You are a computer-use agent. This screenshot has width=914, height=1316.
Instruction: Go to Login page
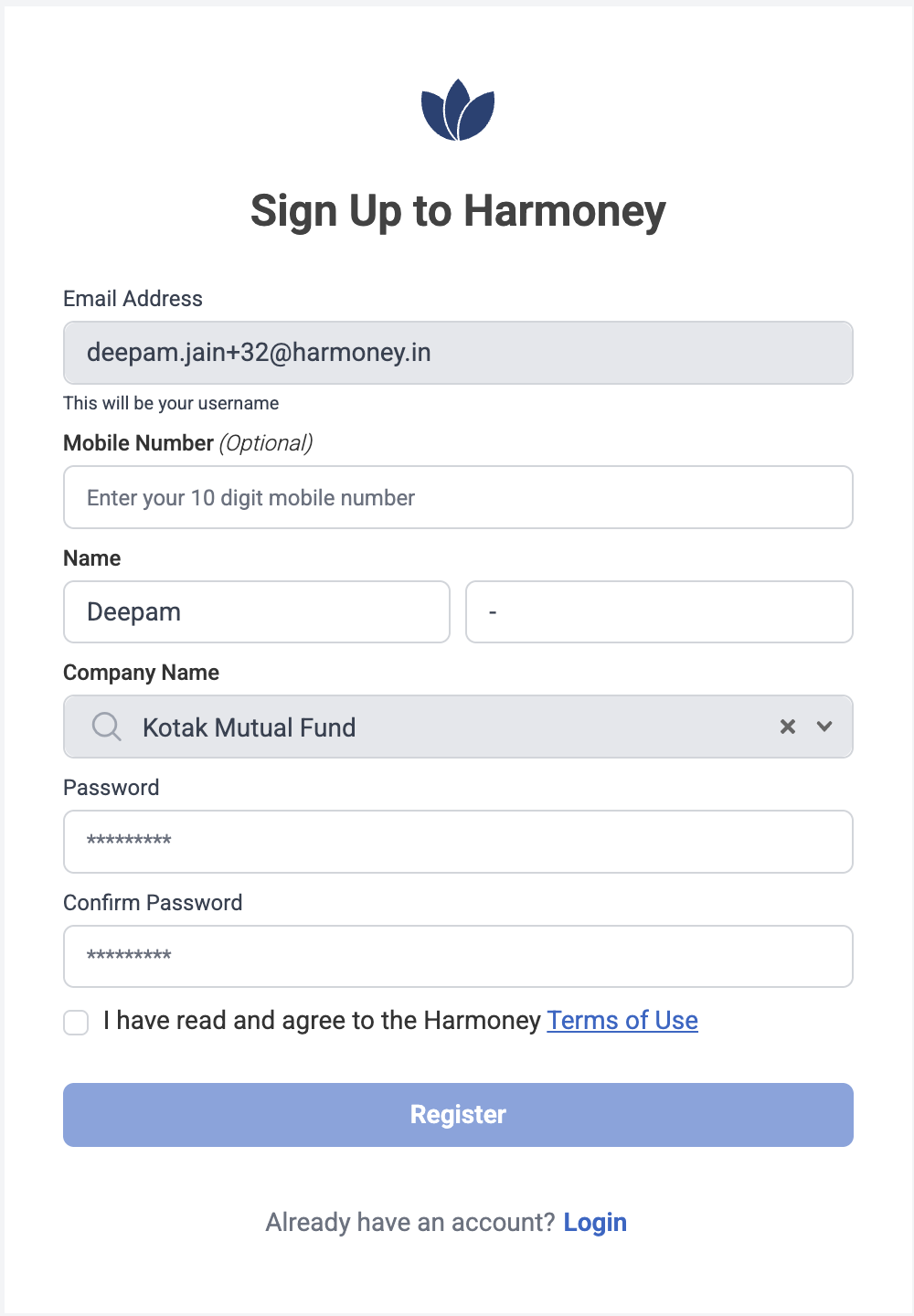click(595, 1222)
